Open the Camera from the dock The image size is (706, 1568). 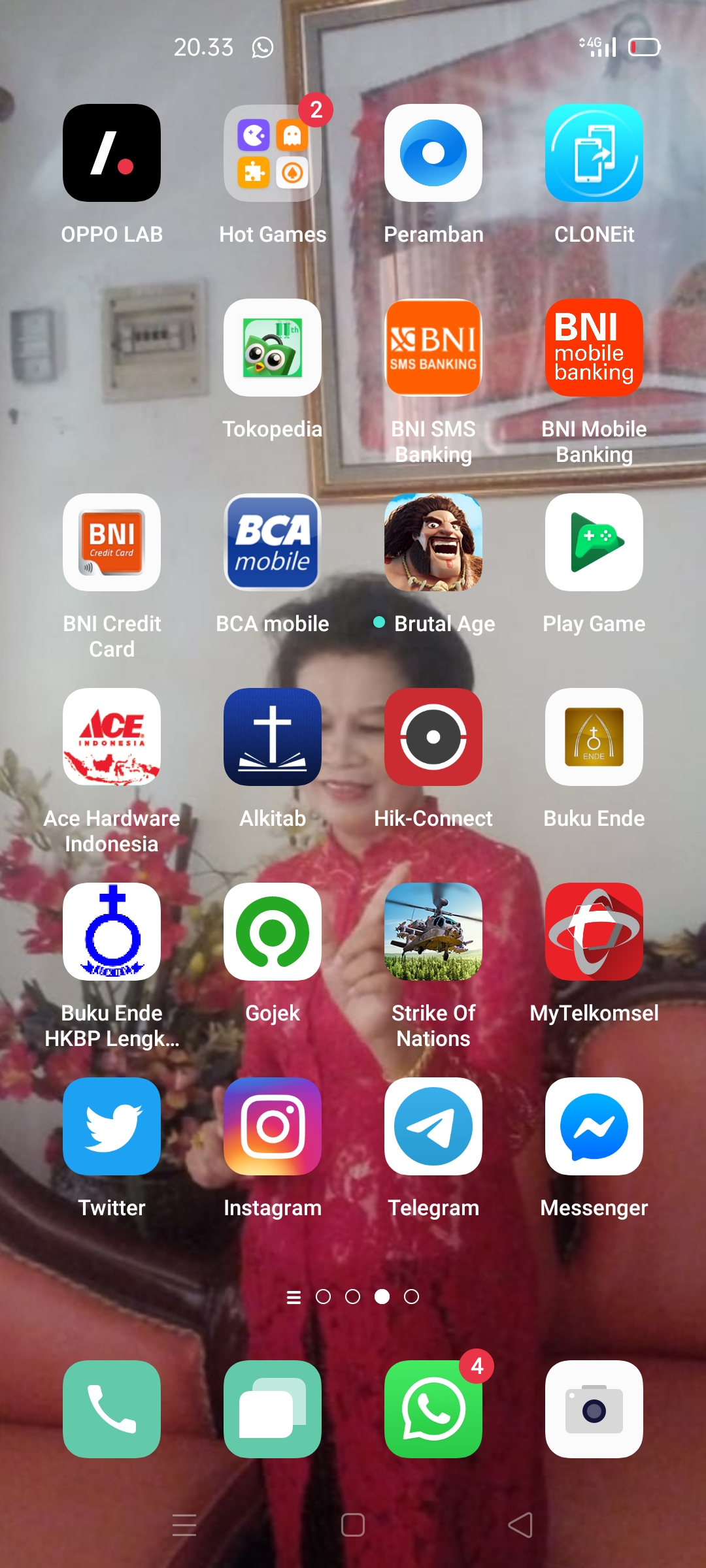click(x=594, y=1409)
